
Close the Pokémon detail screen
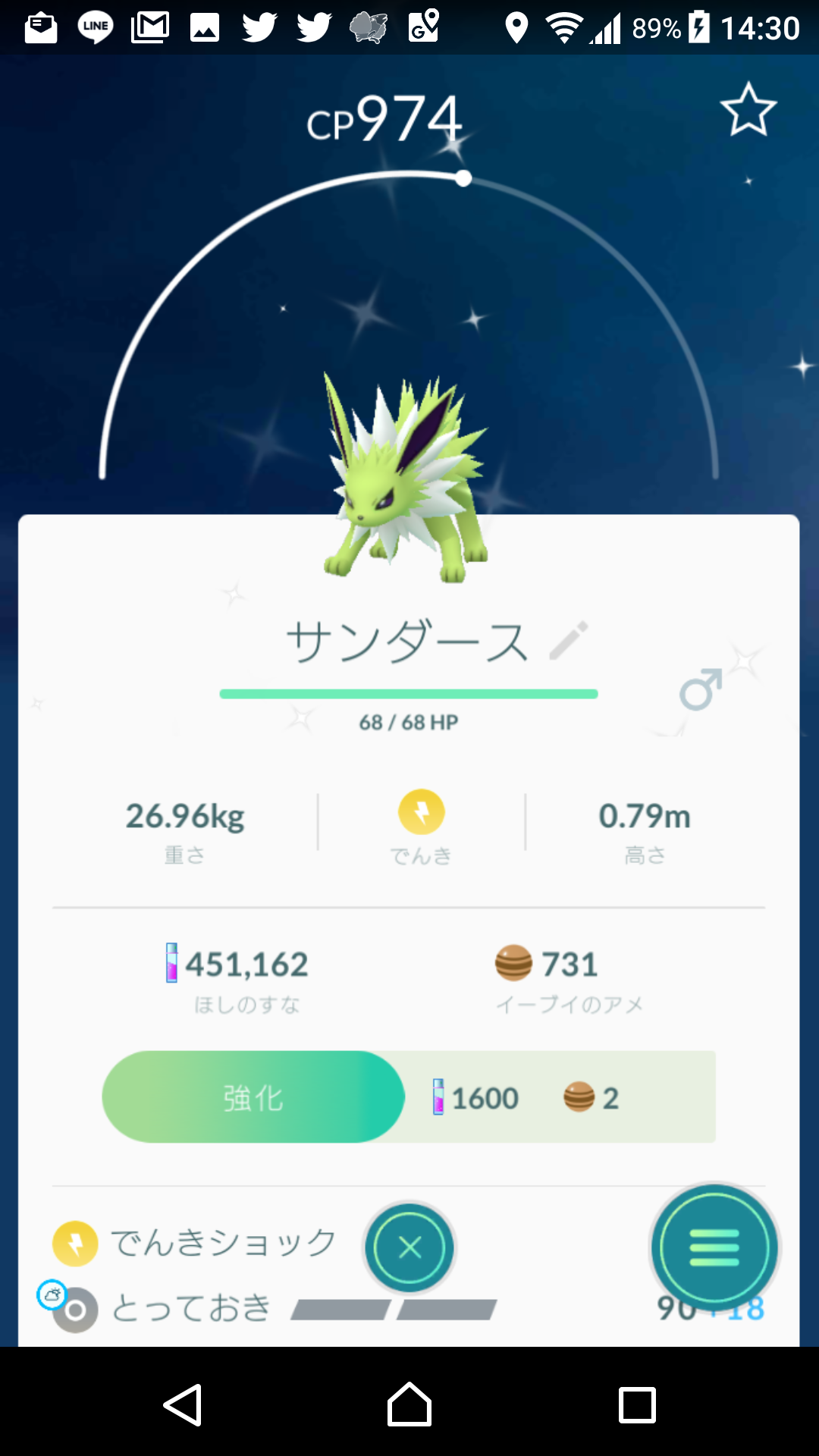click(409, 1247)
